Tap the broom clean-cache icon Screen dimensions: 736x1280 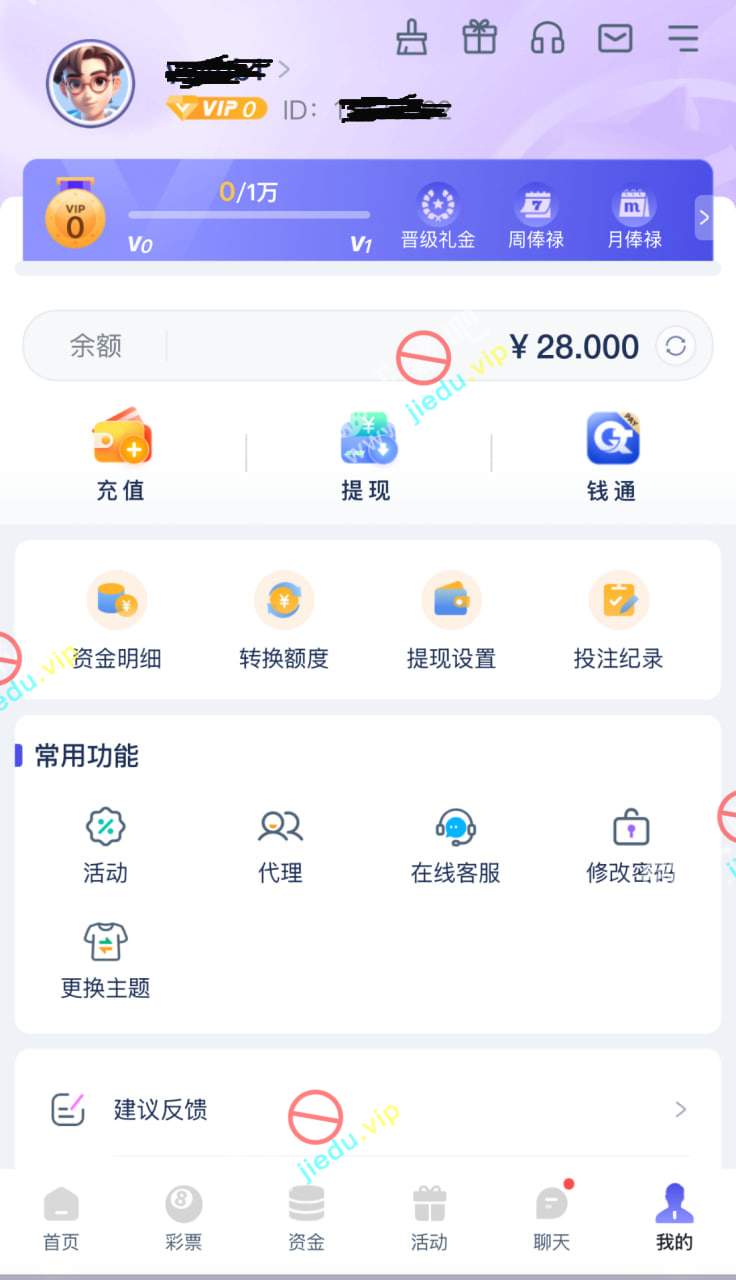click(x=411, y=38)
